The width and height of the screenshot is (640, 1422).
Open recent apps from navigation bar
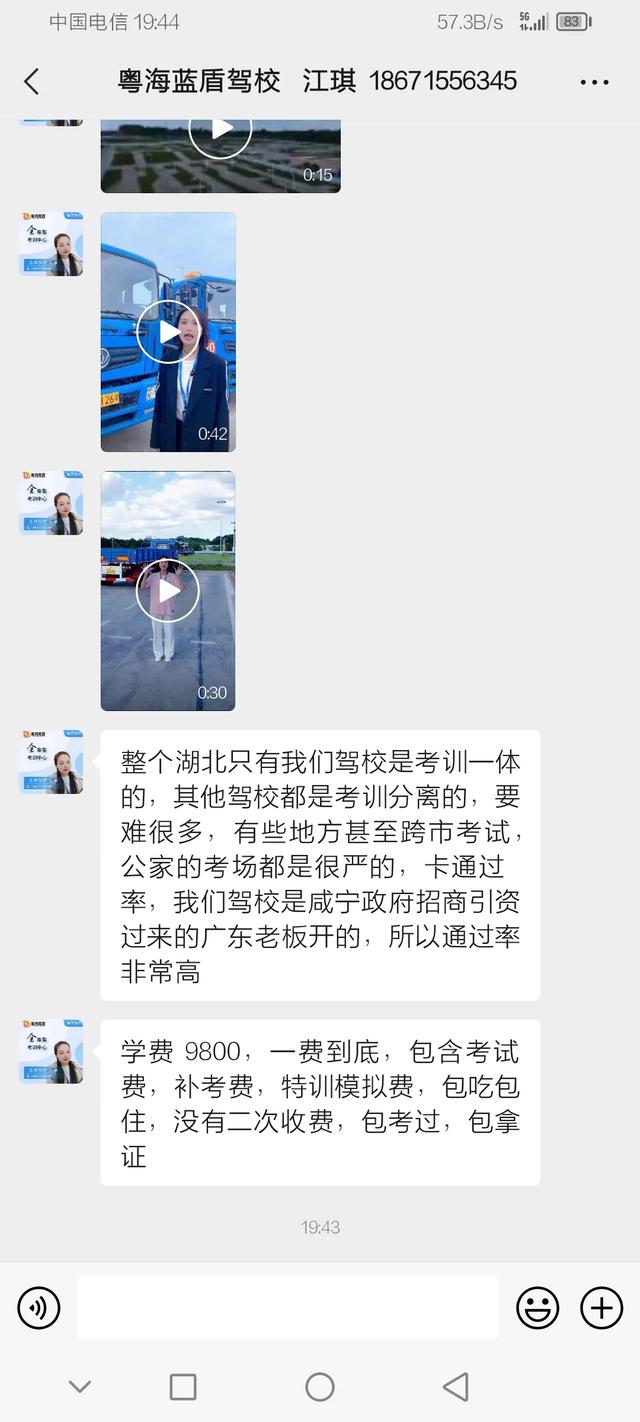(183, 1387)
